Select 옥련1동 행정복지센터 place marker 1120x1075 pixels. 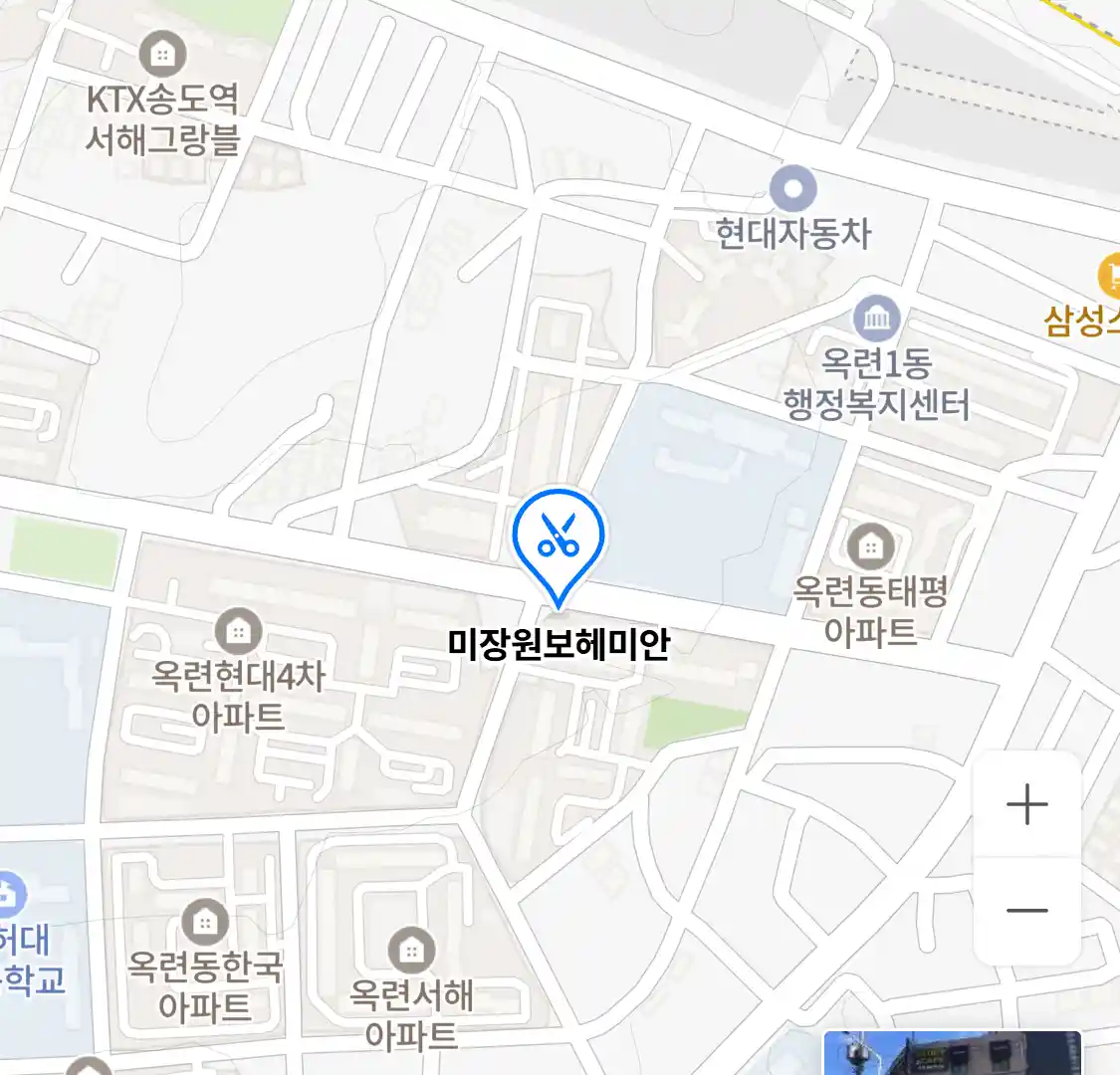click(x=876, y=319)
